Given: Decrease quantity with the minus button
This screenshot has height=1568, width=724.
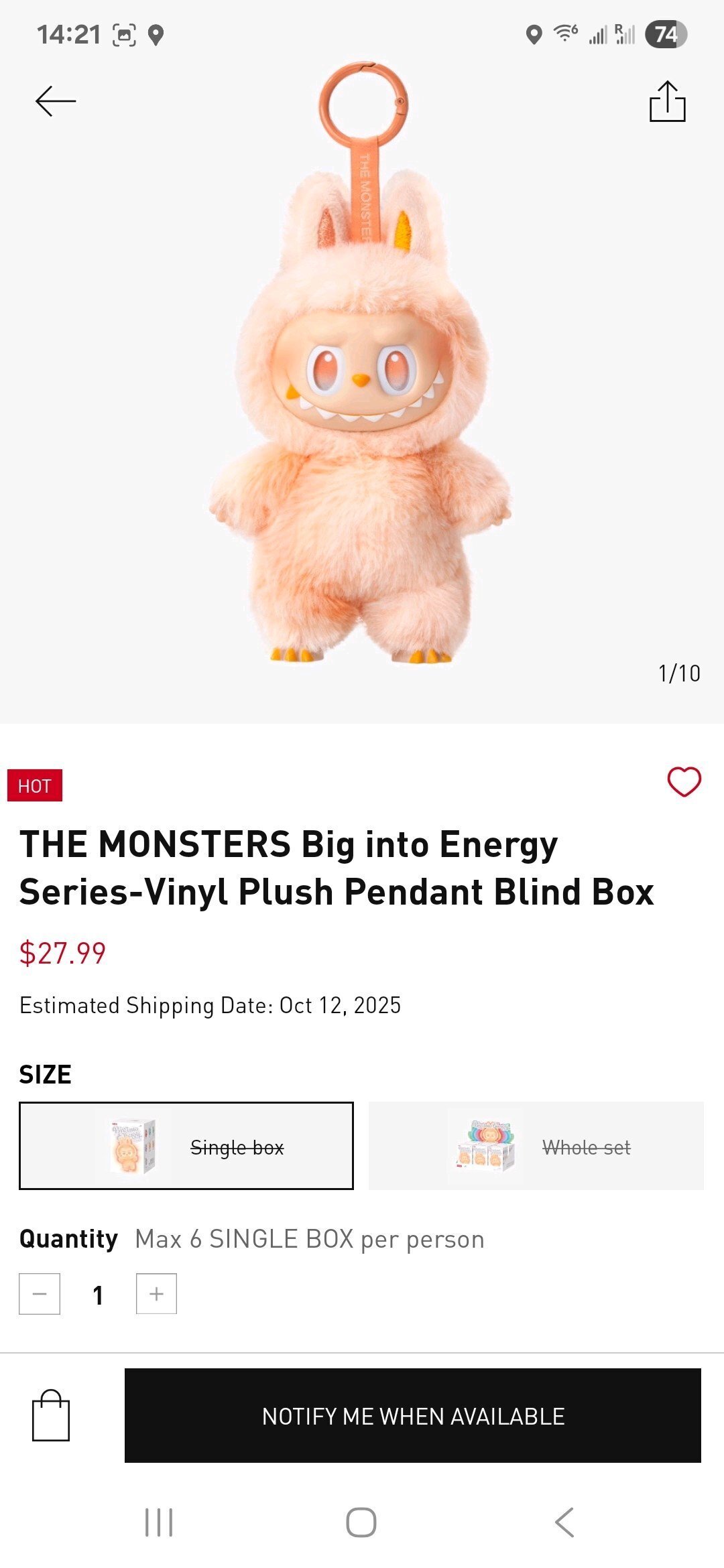Looking at the screenshot, I should 40,1294.
